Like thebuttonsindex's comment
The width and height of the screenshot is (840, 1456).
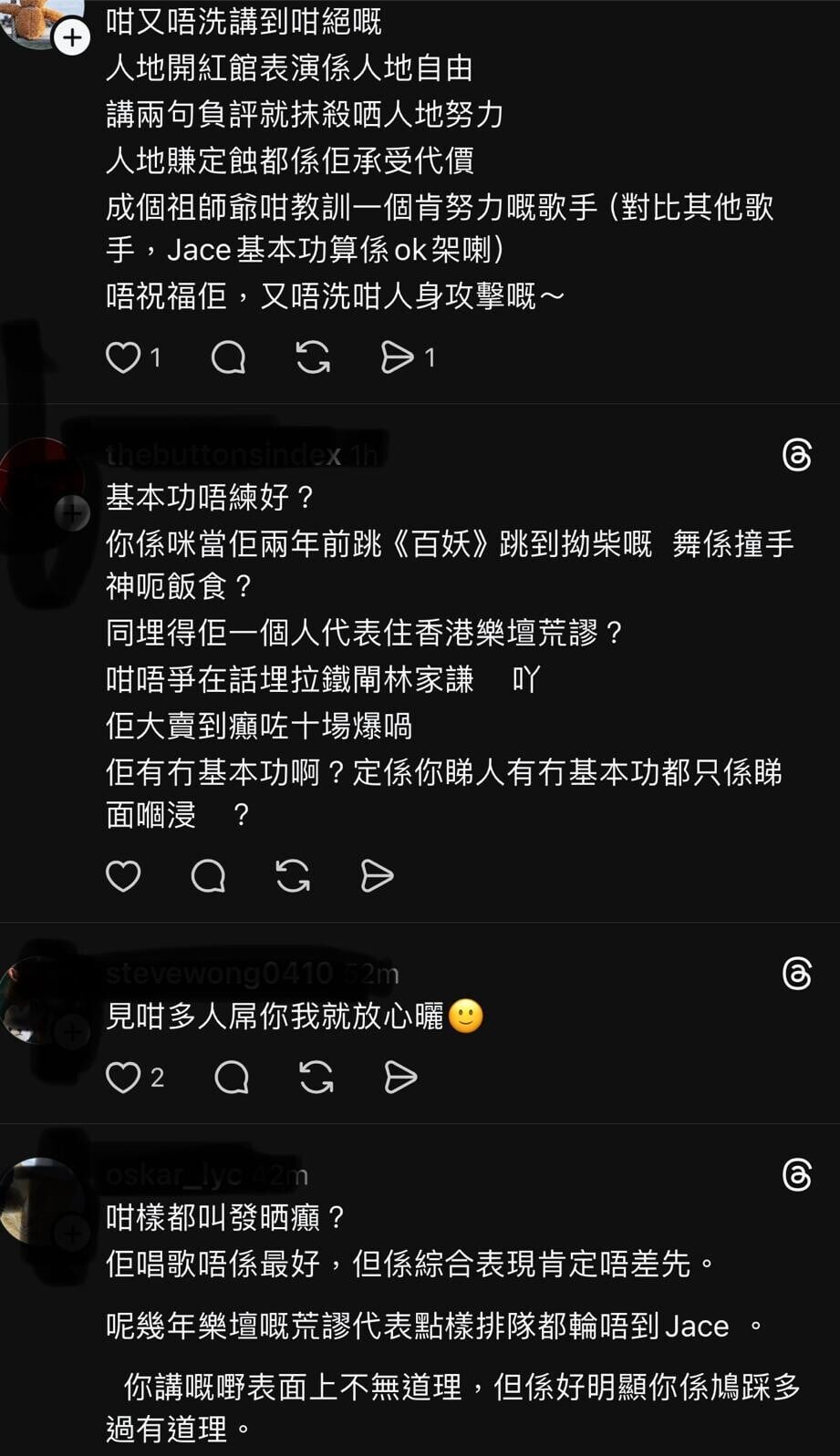[x=123, y=876]
